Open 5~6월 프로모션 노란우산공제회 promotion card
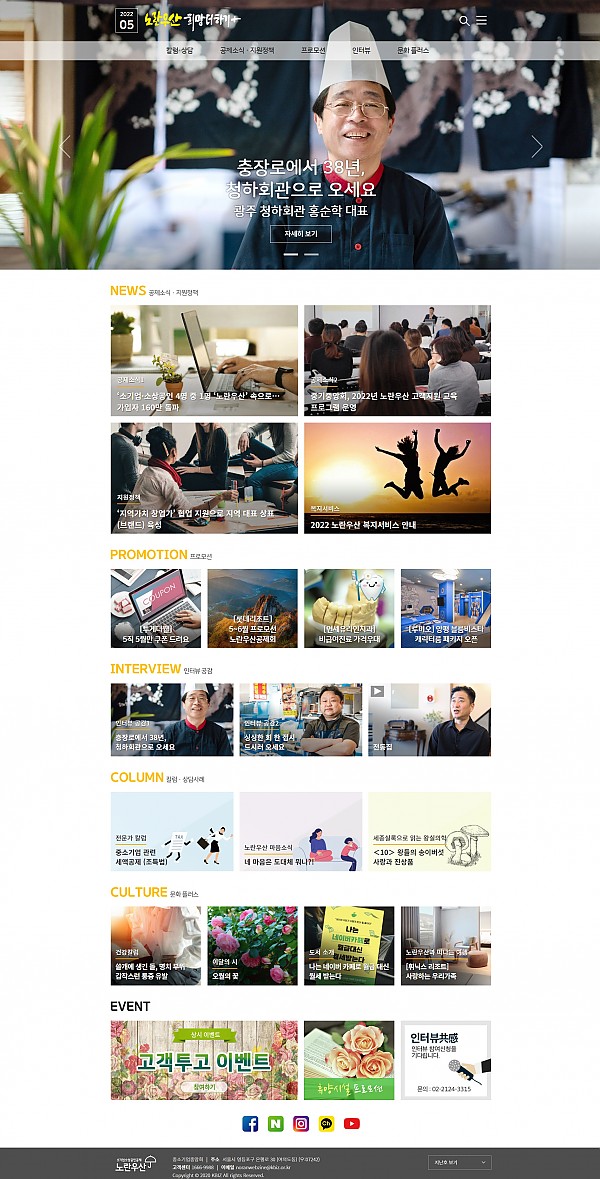 point(252,609)
